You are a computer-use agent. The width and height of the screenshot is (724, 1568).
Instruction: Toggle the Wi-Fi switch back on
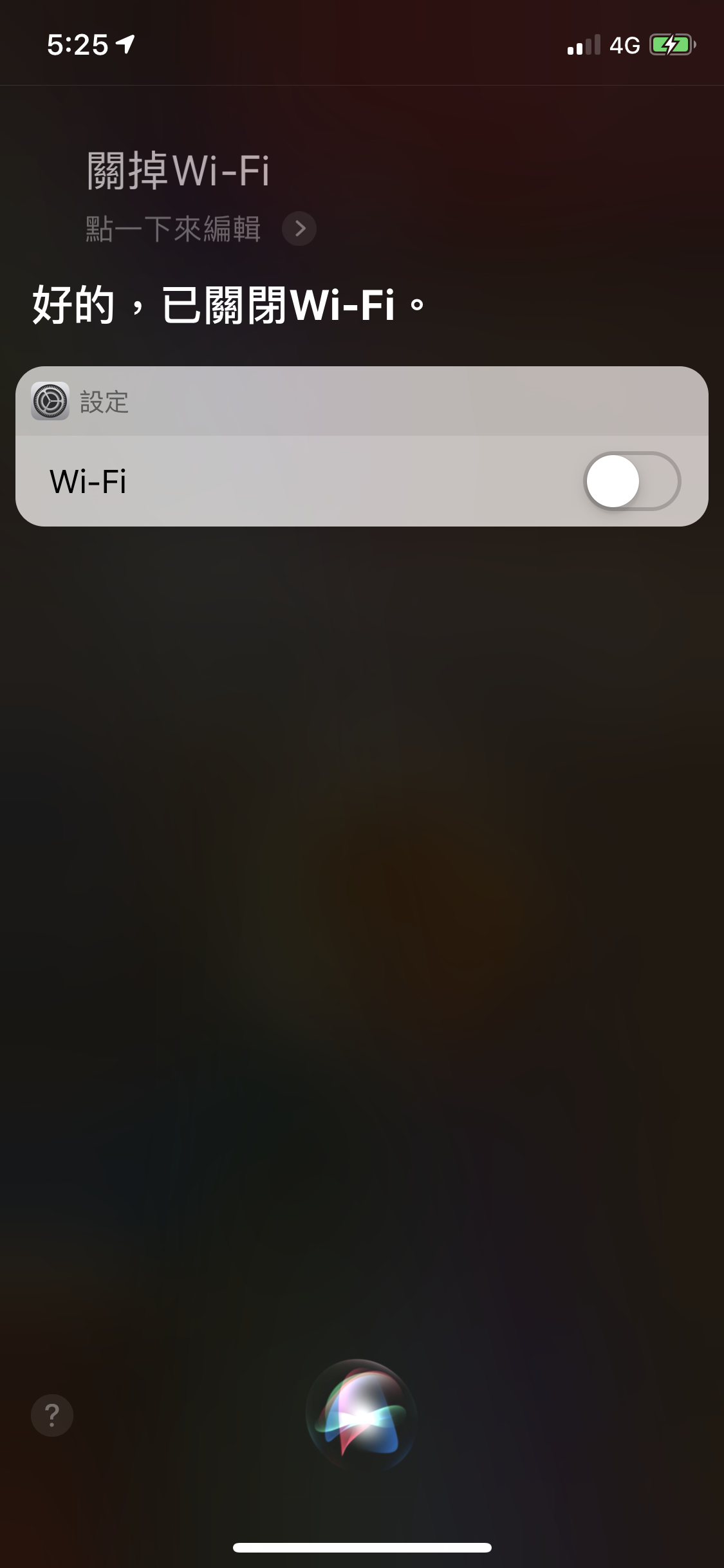click(632, 481)
